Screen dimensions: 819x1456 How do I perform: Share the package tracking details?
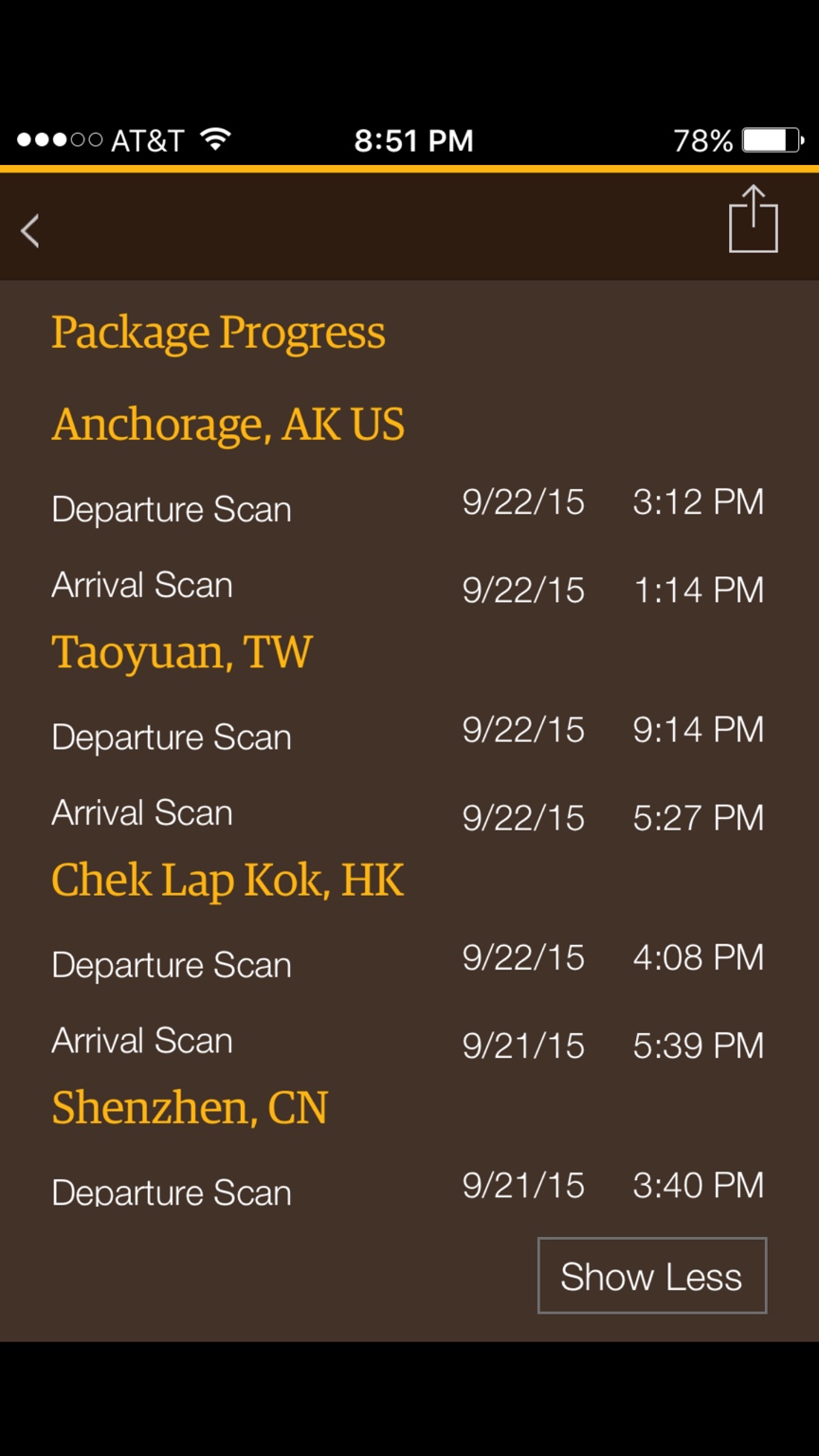pos(753,220)
